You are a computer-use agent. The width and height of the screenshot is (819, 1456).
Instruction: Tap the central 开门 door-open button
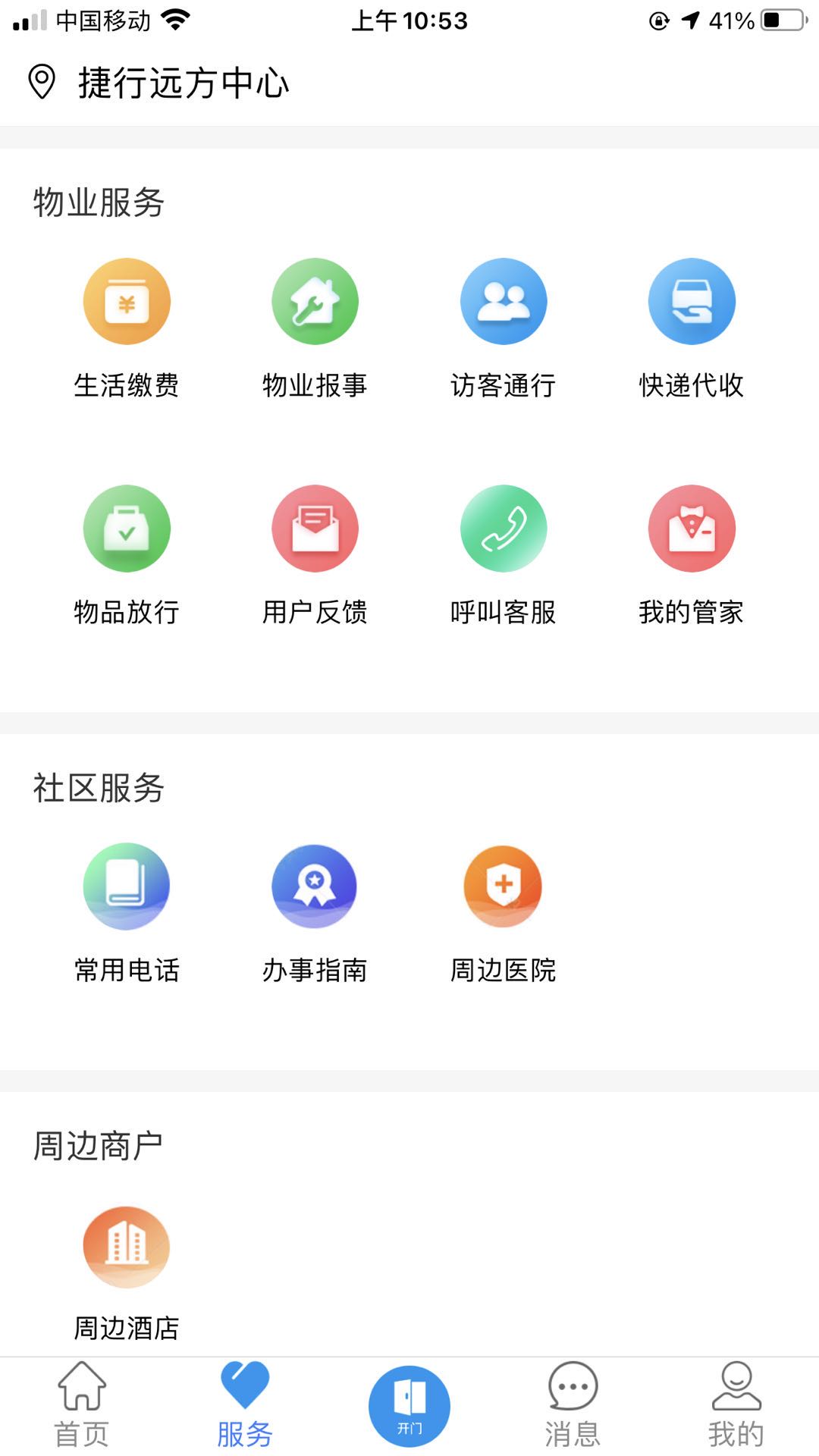[x=409, y=1403]
